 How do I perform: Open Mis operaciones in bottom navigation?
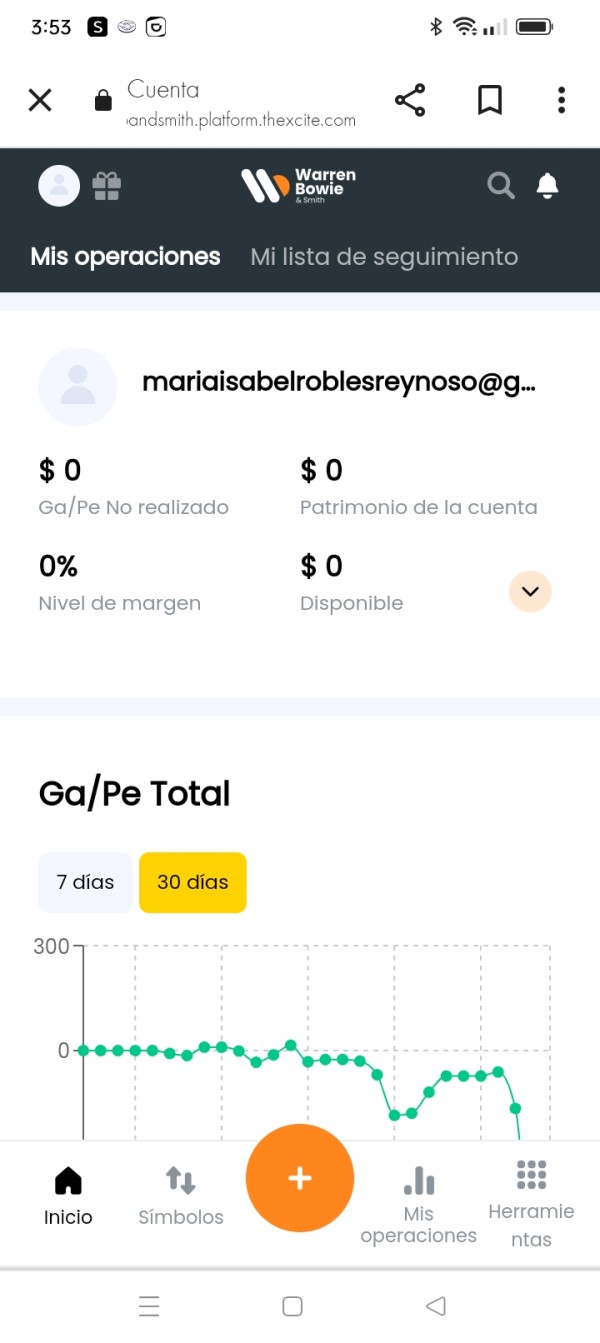419,1205
